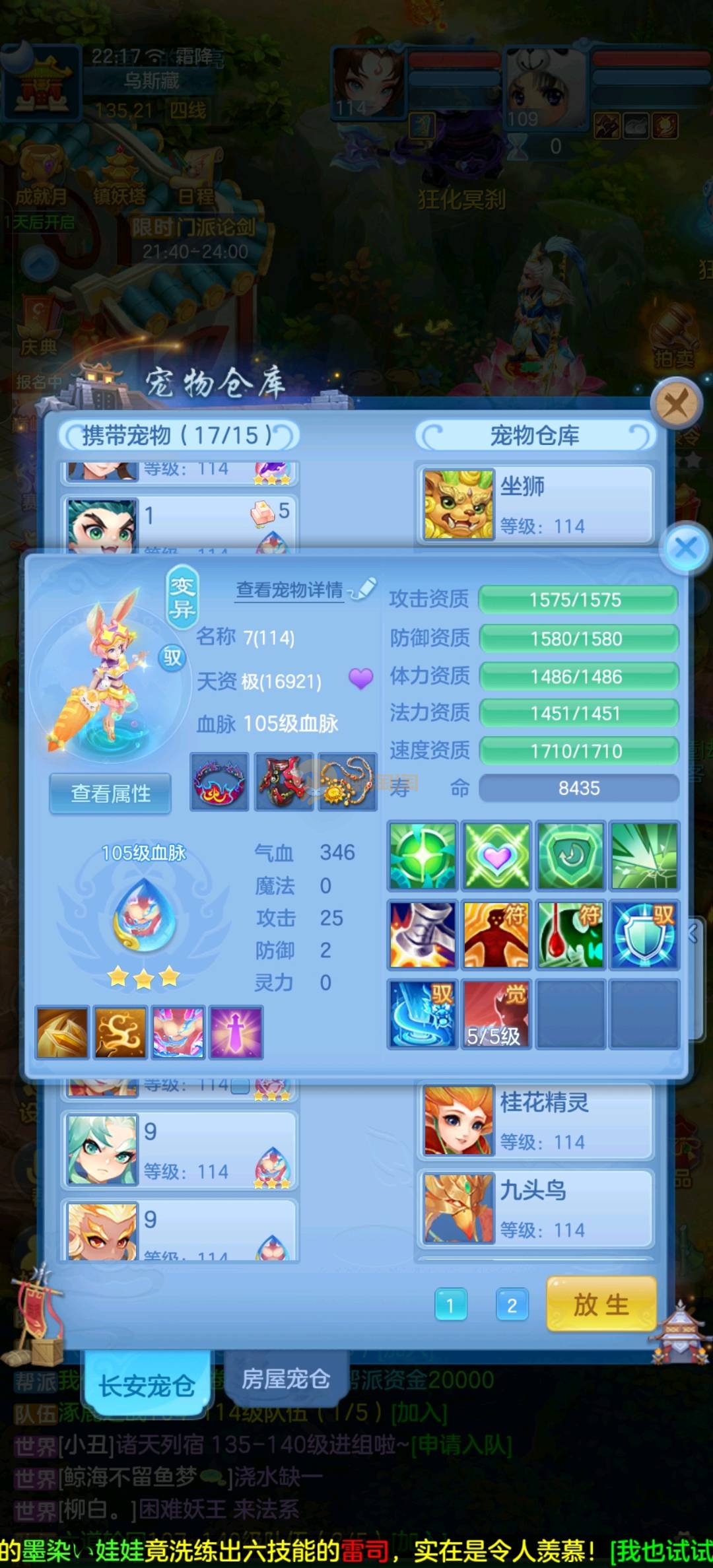This screenshot has height=1568, width=713.
Task: Go to warehouse page 1
Action: tap(451, 1305)
